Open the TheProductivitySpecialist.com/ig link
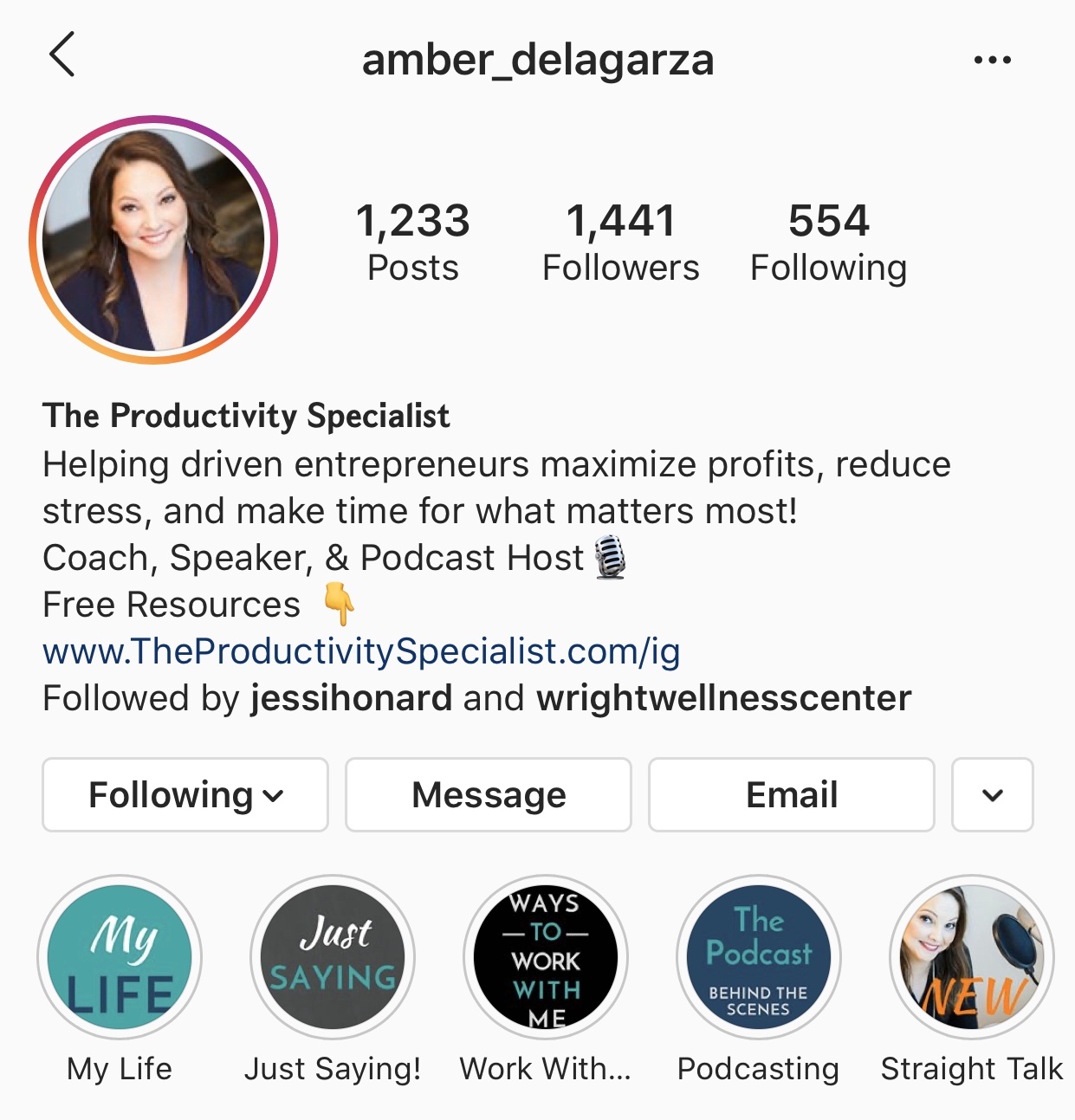The image size is (1075, 1120). click(x=361, y=651)
